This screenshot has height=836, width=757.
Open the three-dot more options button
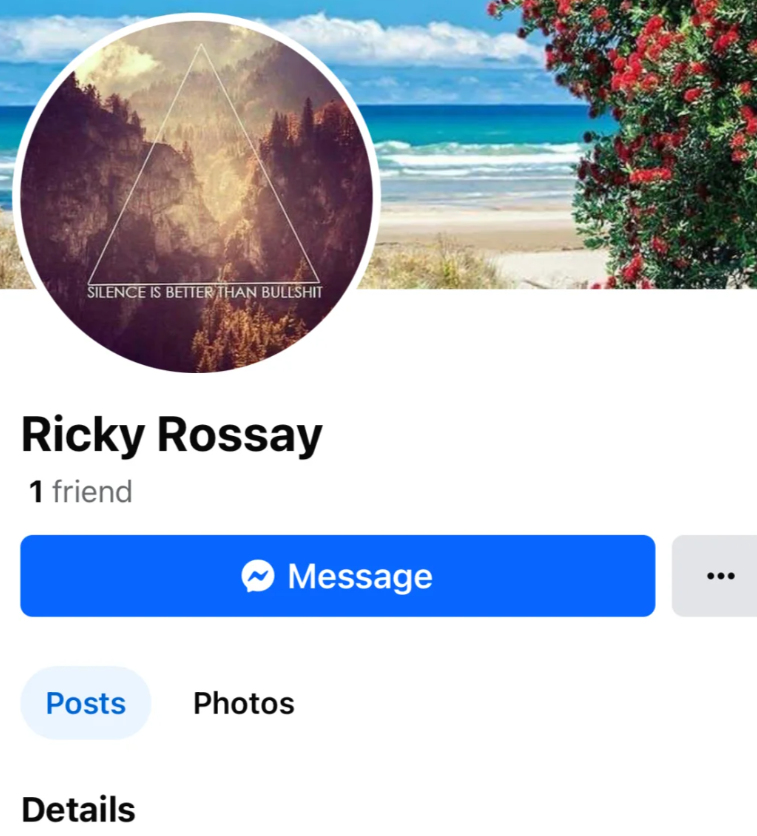coord(719,576)
